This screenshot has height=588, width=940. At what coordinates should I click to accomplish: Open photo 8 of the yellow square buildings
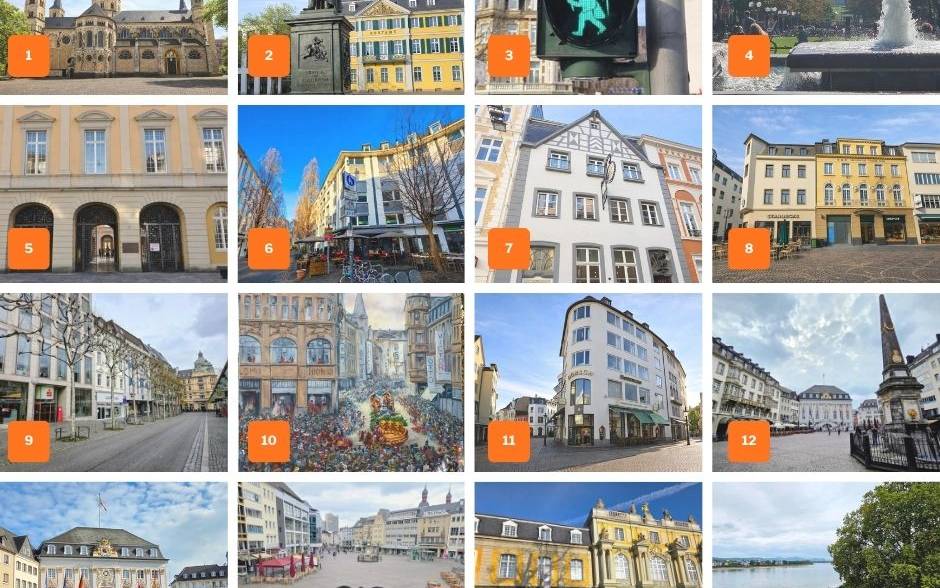pos(826,190)
